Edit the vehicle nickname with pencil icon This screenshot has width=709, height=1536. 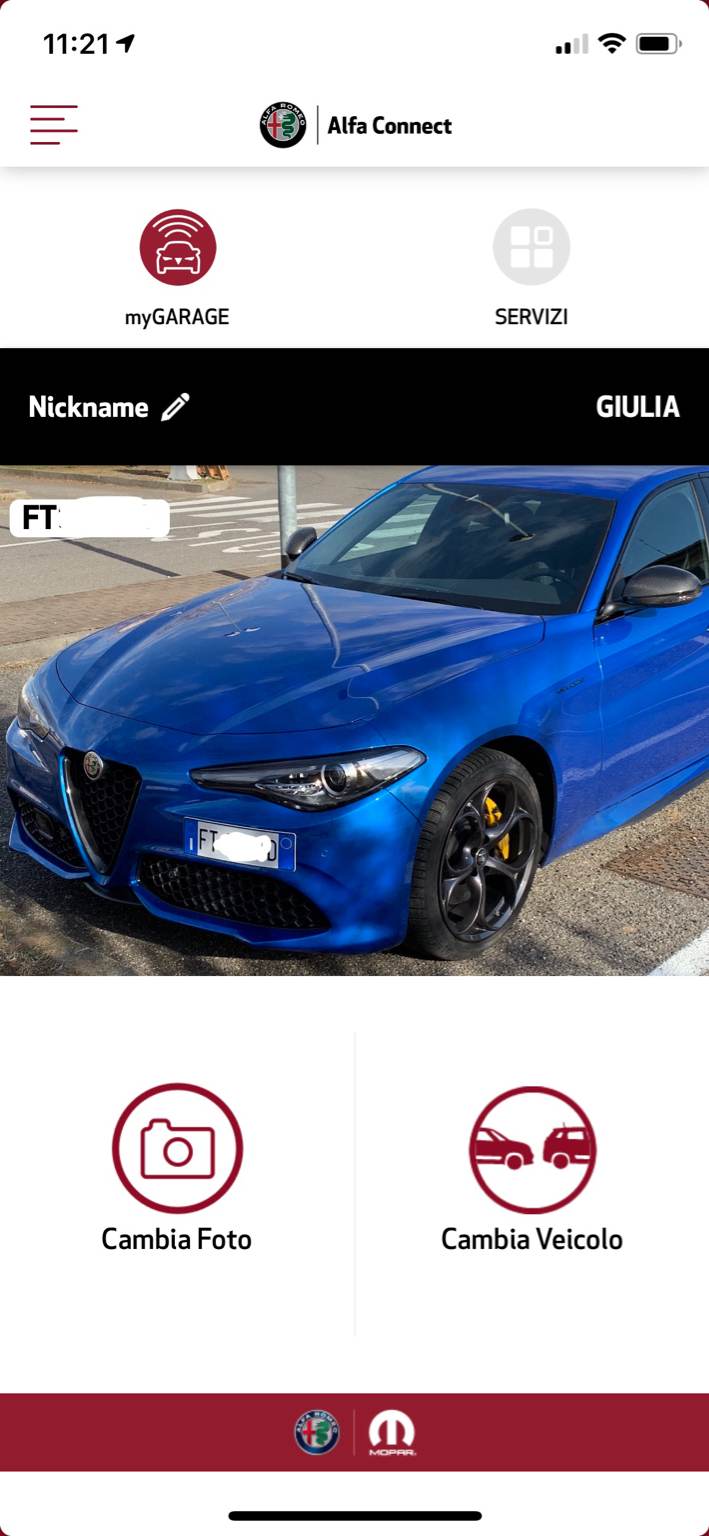(x=175, y=407)
